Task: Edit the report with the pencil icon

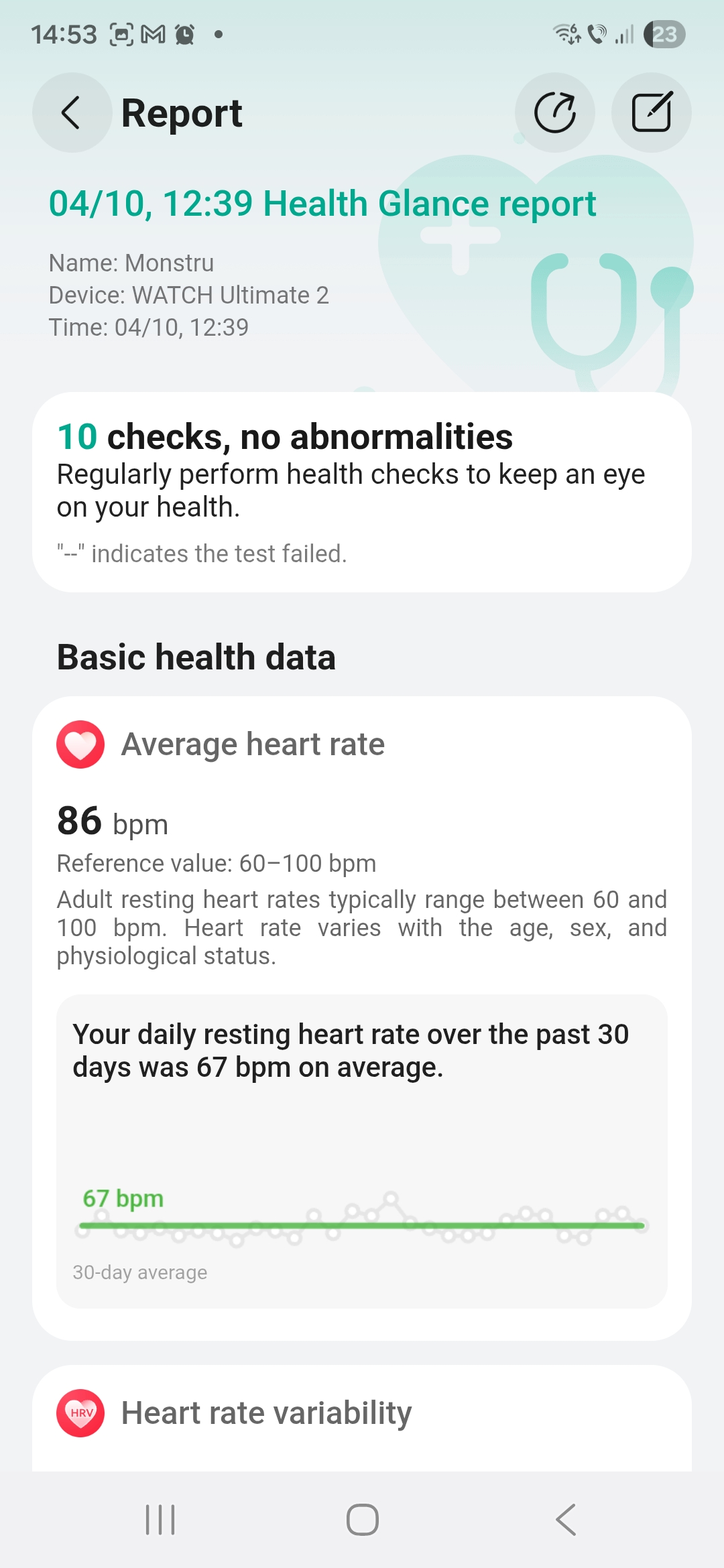Action: 651,113
